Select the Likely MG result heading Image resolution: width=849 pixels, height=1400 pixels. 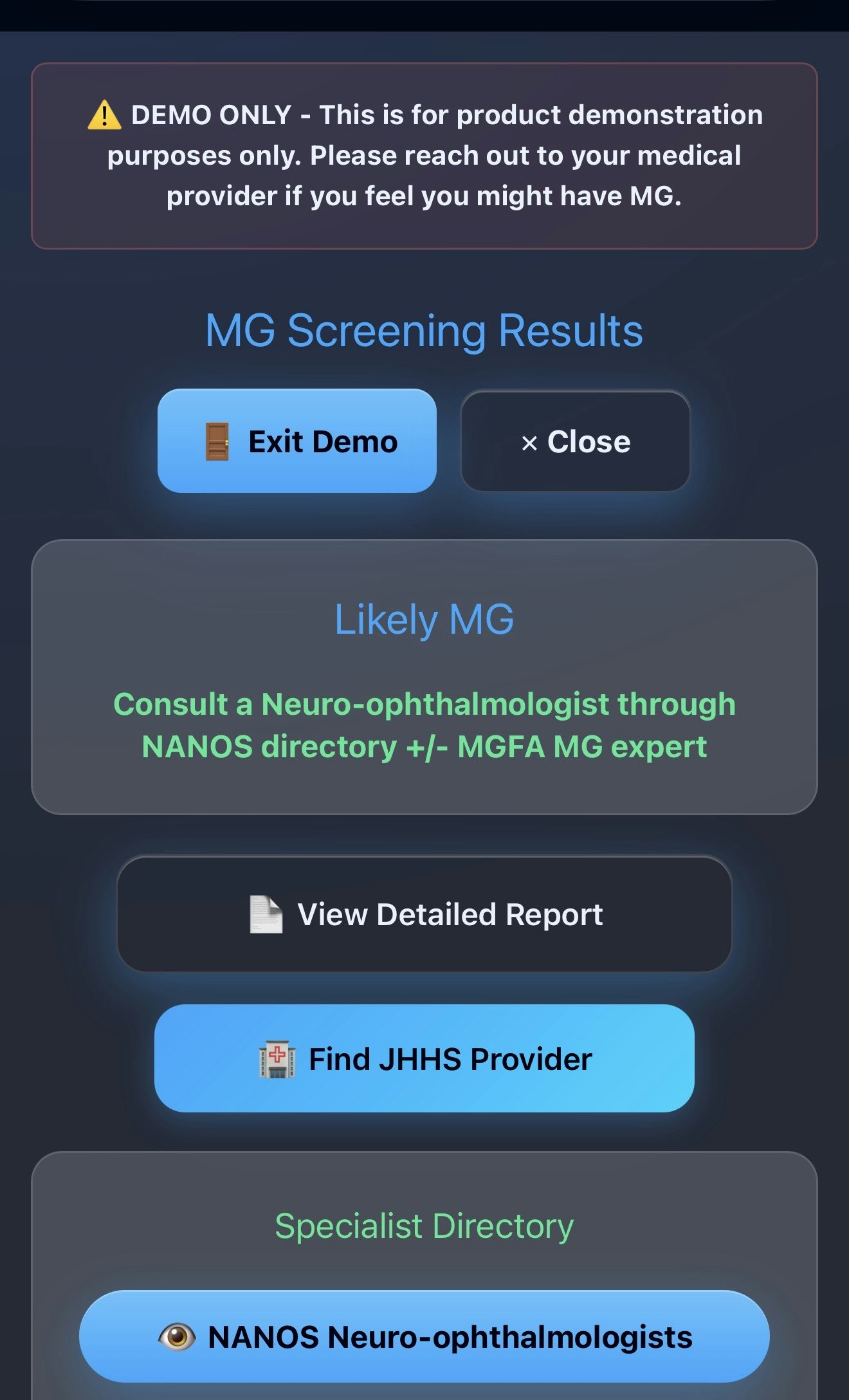click(424, 620)
